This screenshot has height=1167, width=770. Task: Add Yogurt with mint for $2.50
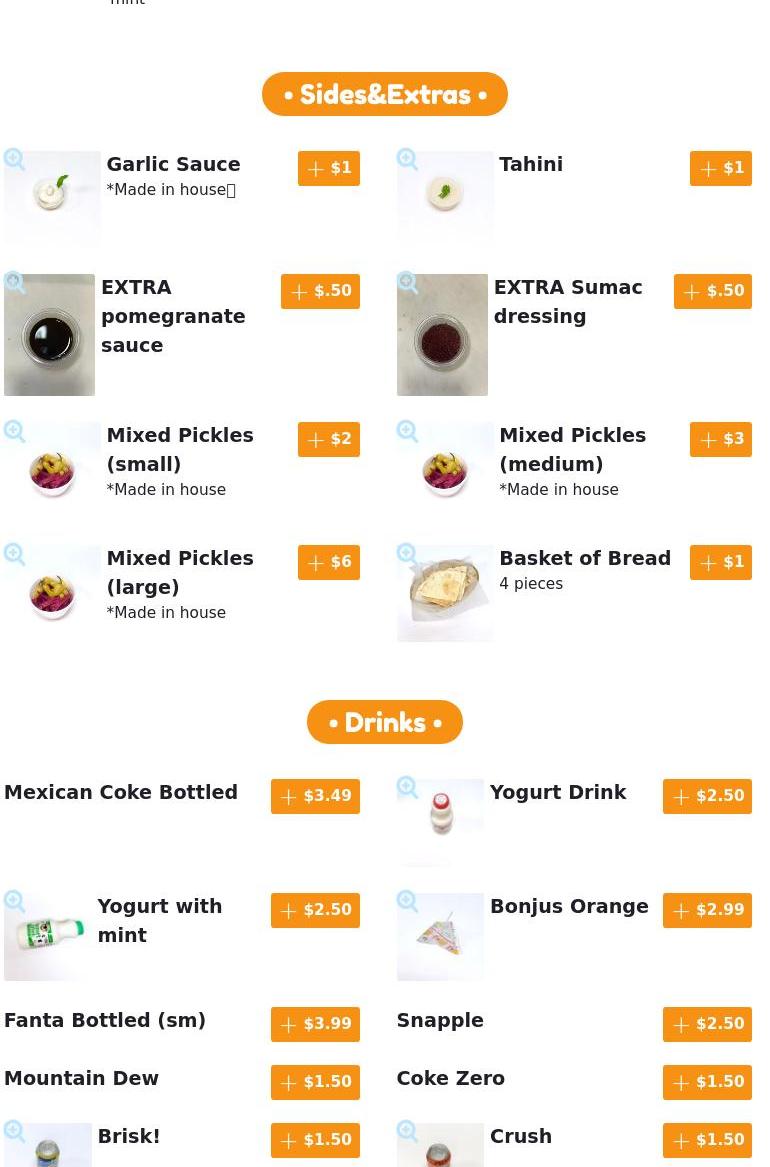point(315,911)
